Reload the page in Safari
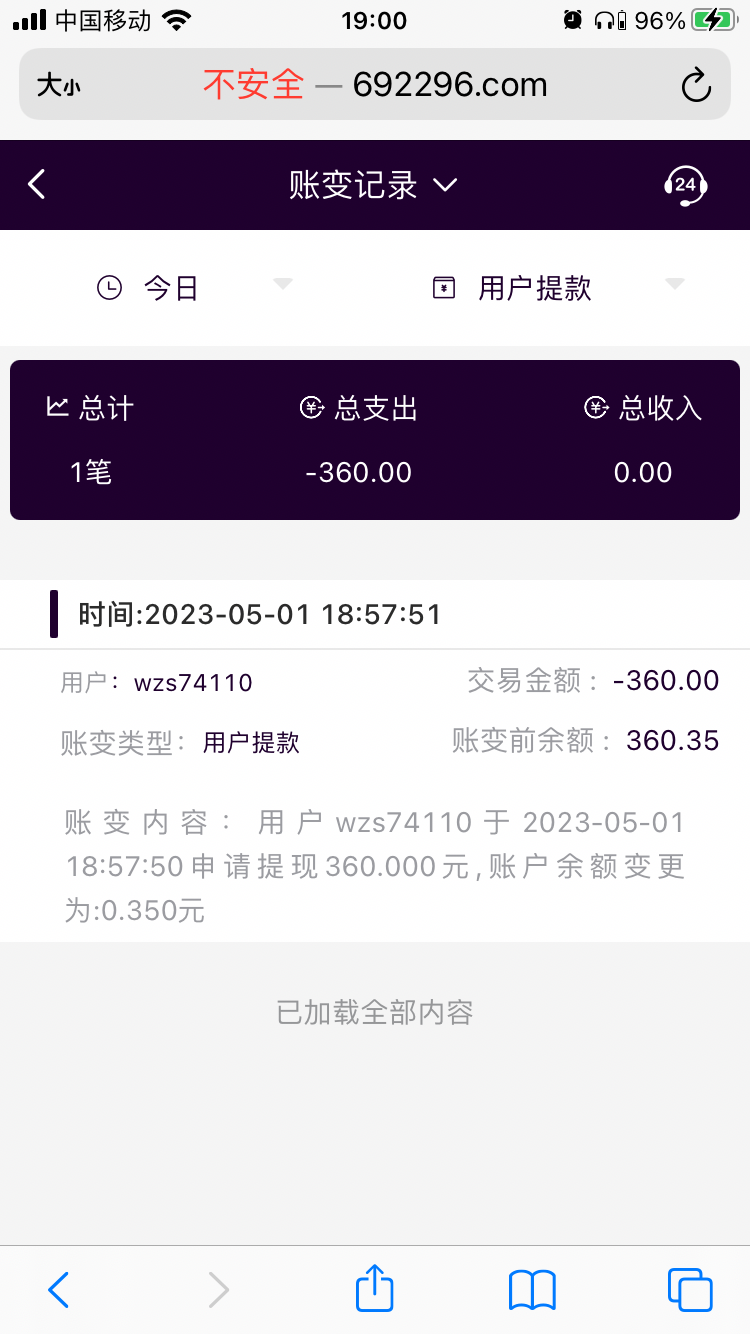This screenshot has width=750, height=1334. pos(695,86)
